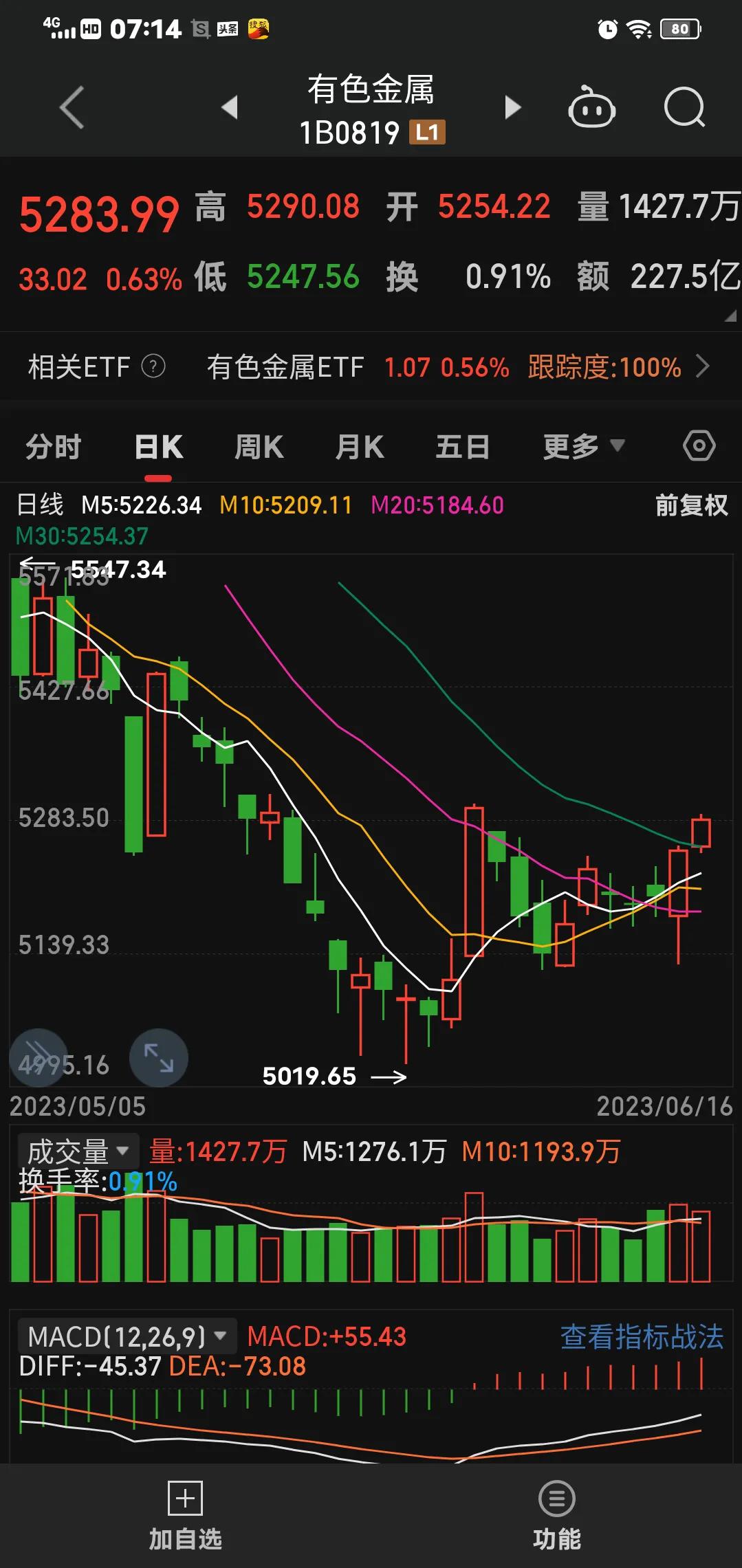Open the 有色金属ETF related fund row
The width and height of the screenshot is (742, 1568).
pos(454,367)
